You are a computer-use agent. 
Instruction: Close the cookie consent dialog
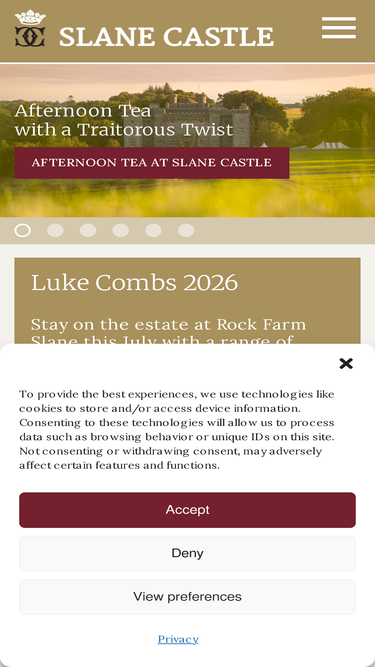[346, 364]
